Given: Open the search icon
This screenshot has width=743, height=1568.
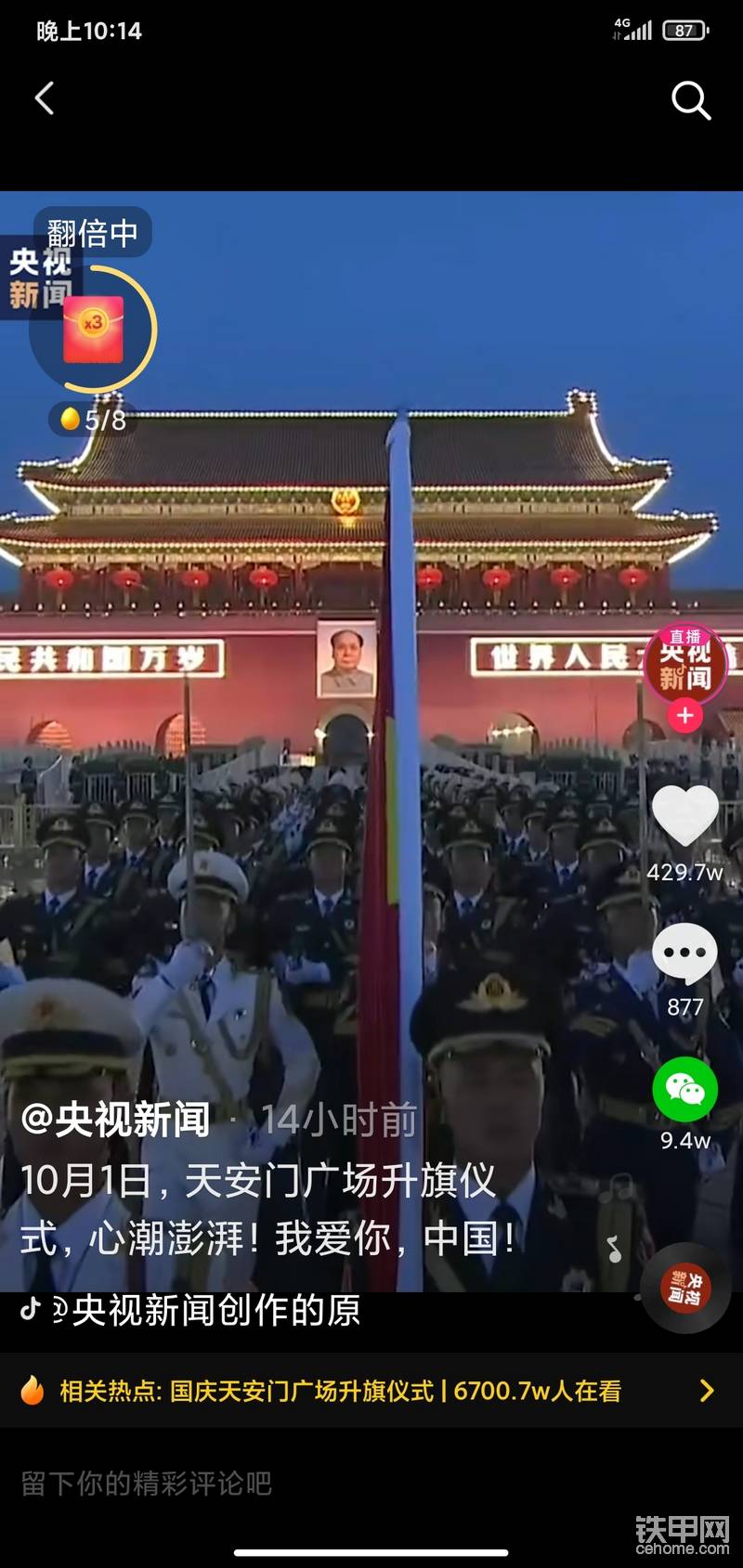Looking at the screenshot, I should (x=691, y=100).
